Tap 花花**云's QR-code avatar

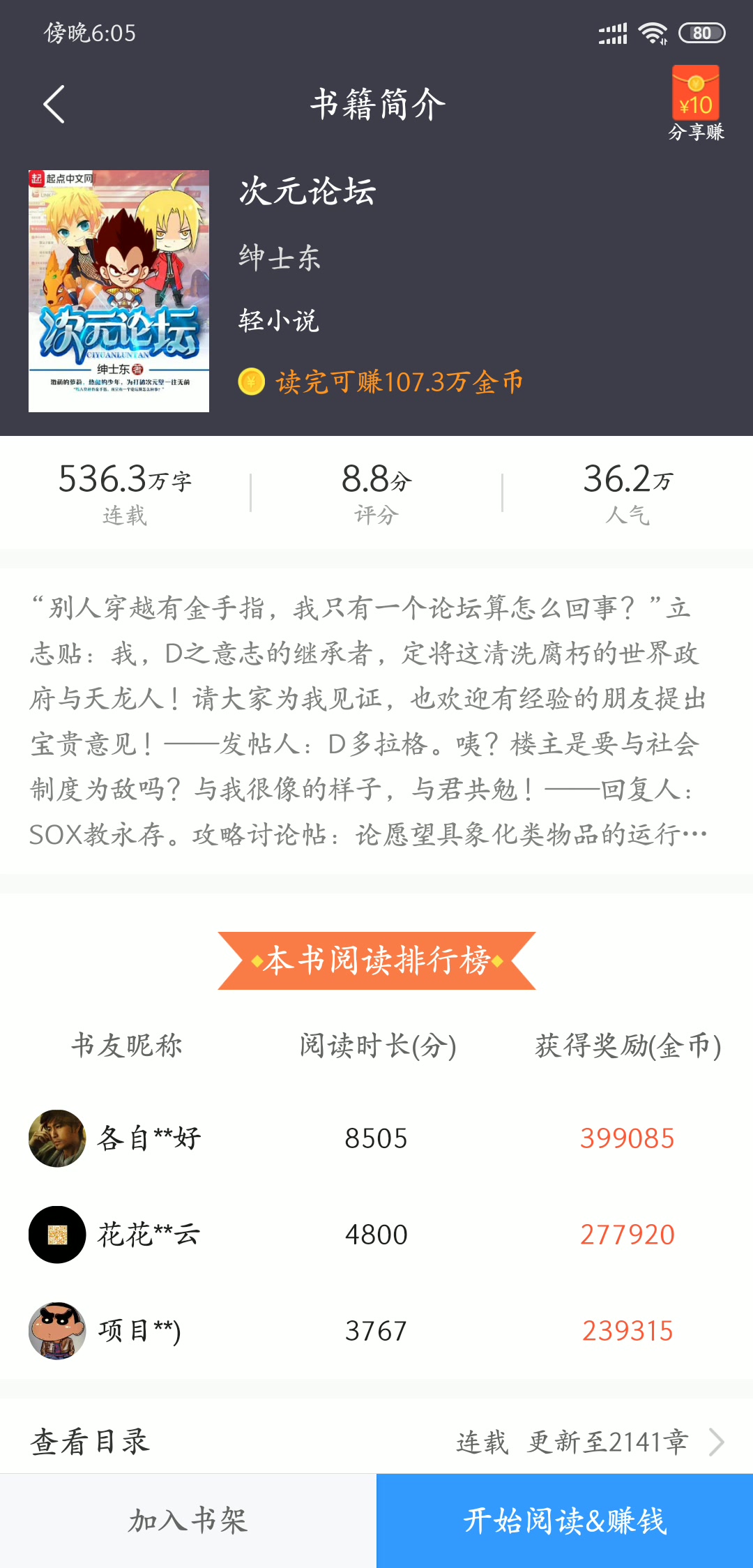pos(56,1233)
